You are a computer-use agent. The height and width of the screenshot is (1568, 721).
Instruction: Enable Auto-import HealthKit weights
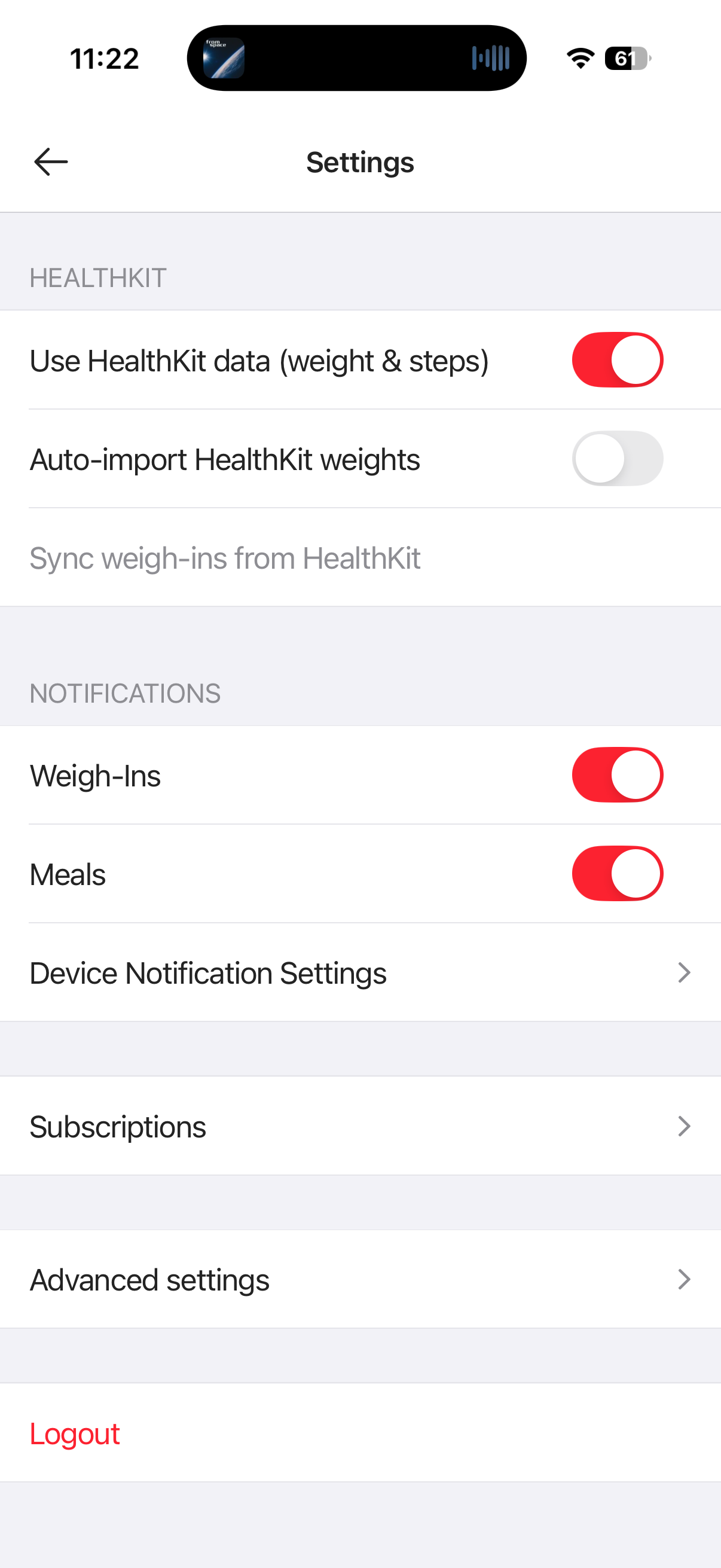coord(617,458)
